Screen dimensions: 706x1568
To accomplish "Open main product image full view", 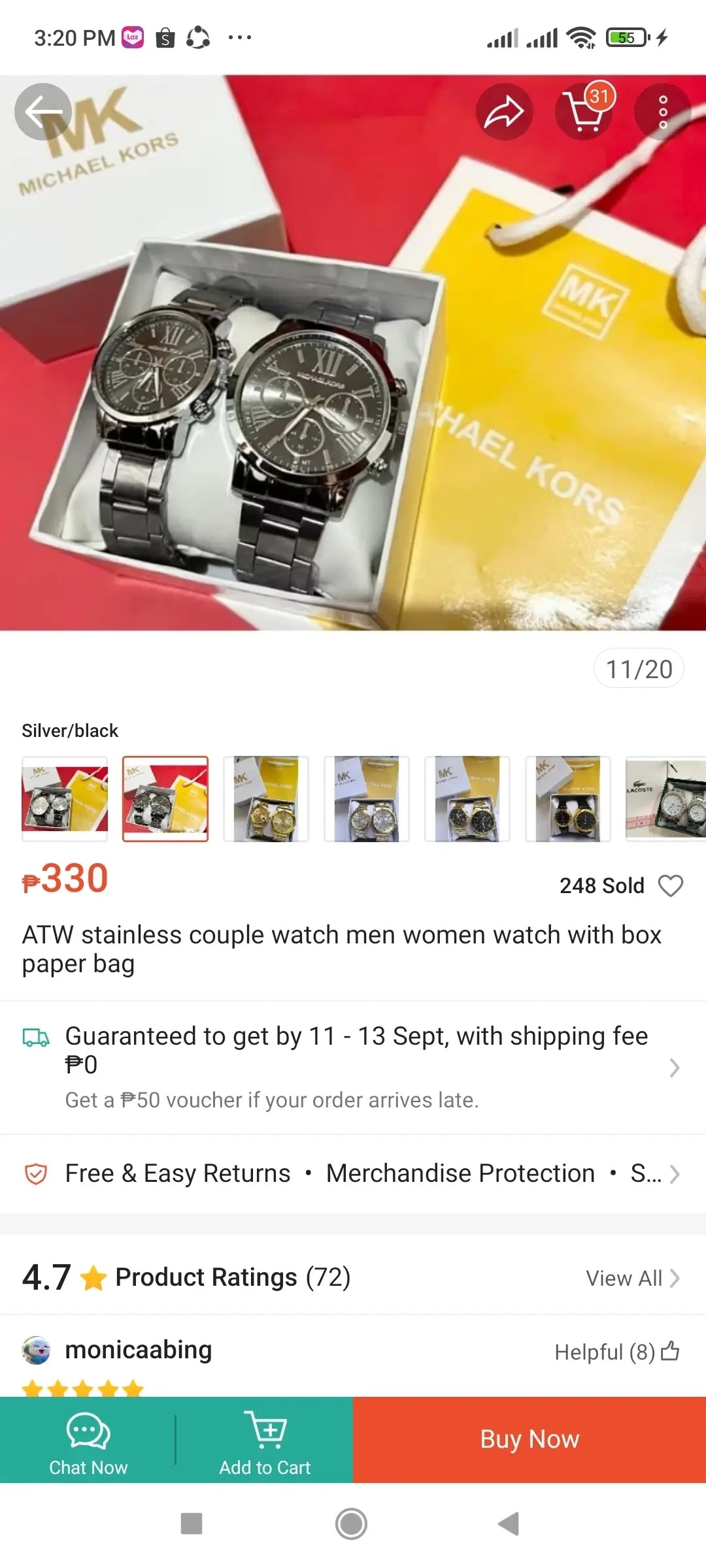I will pos(353,392).
